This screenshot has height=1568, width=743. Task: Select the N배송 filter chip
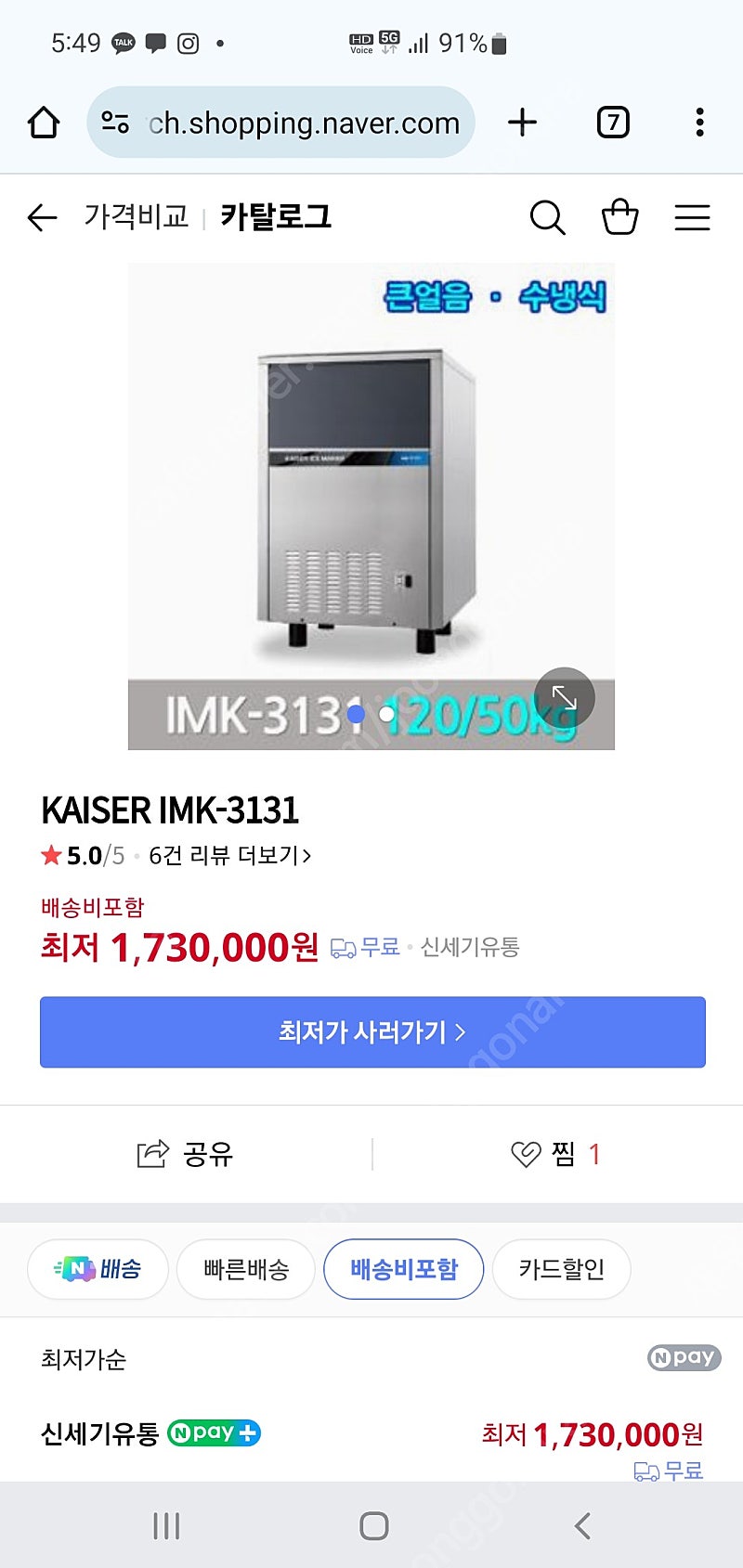(x=98, y=1269)
